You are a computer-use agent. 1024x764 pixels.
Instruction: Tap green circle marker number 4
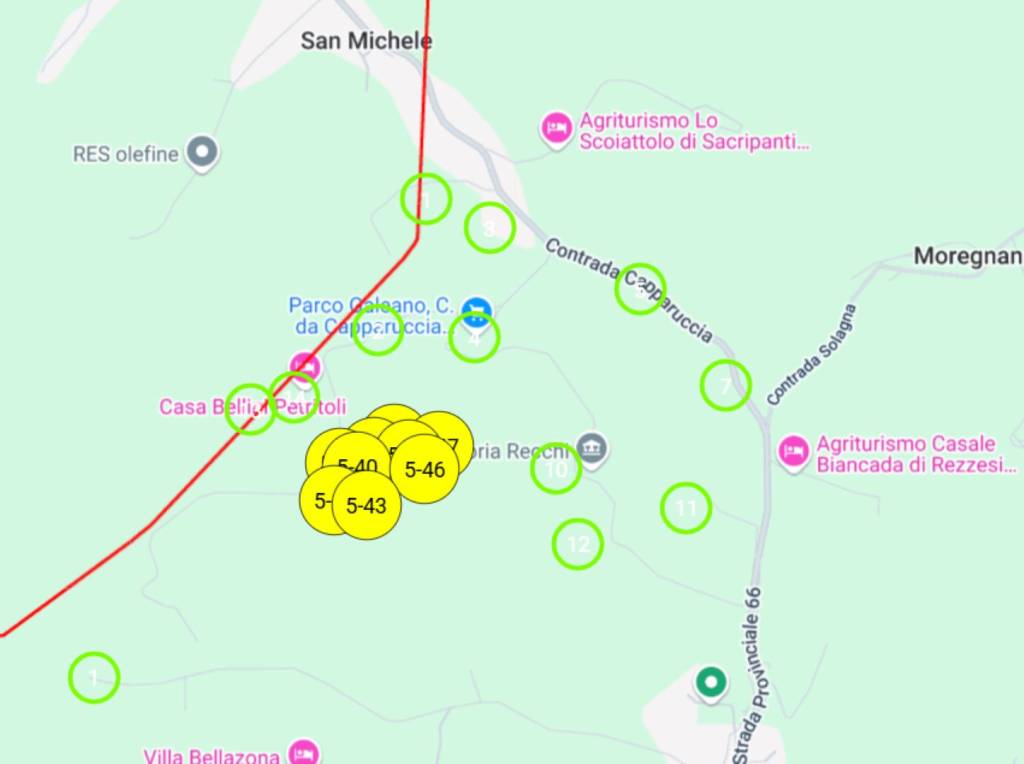coord(474,337)
